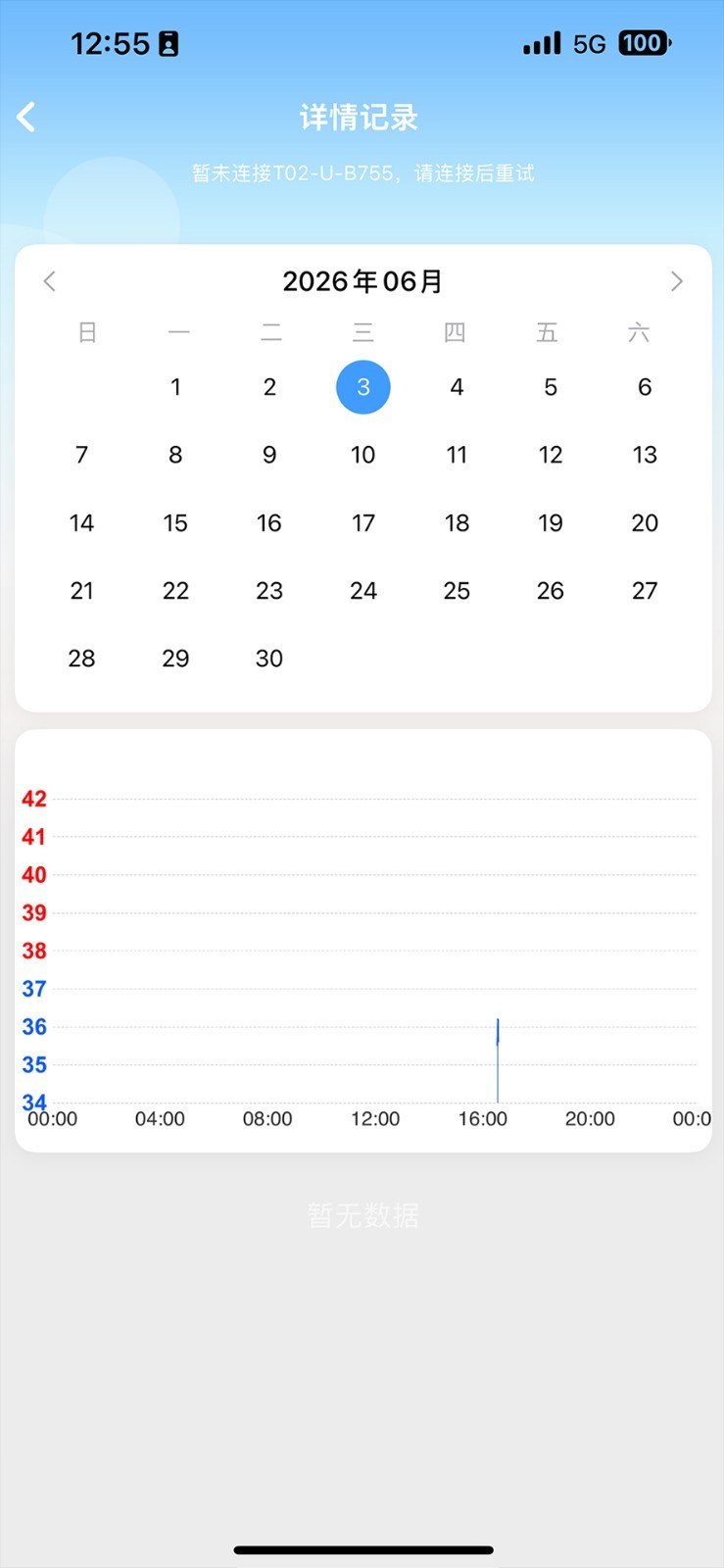Pick the 15th of June

pos(175,523)
